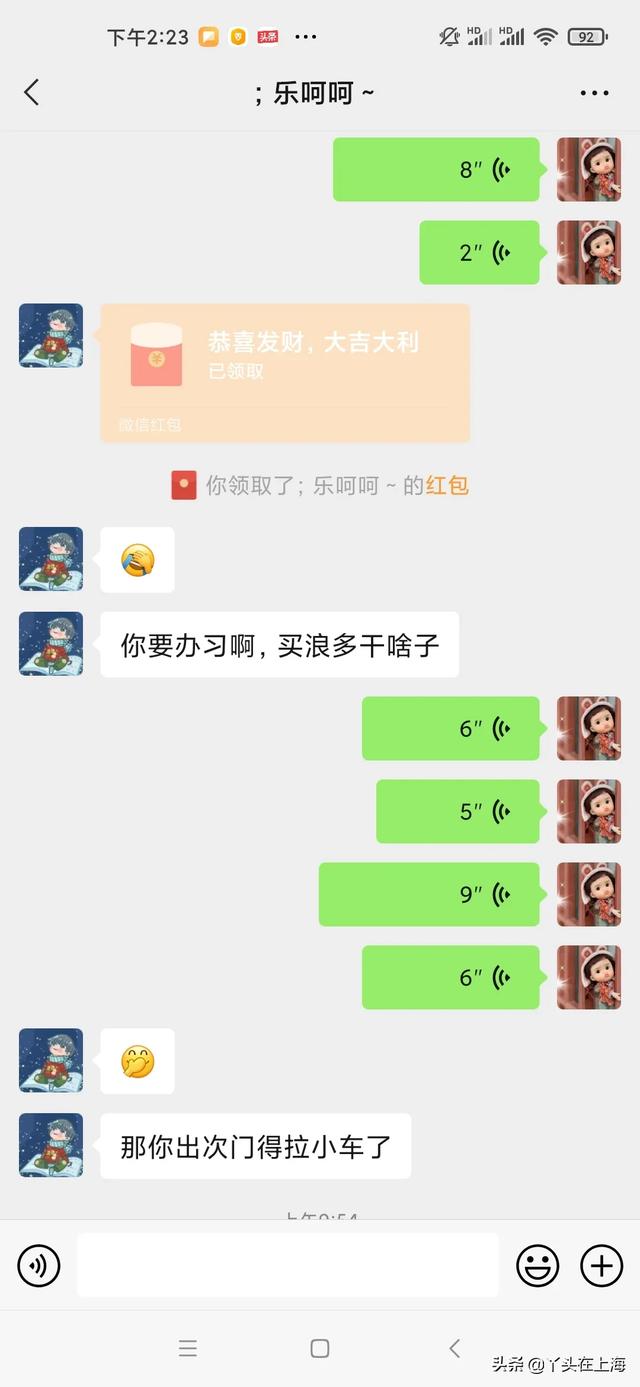Go back from the chat
The image size is (640, 1387).
[32, 93]
